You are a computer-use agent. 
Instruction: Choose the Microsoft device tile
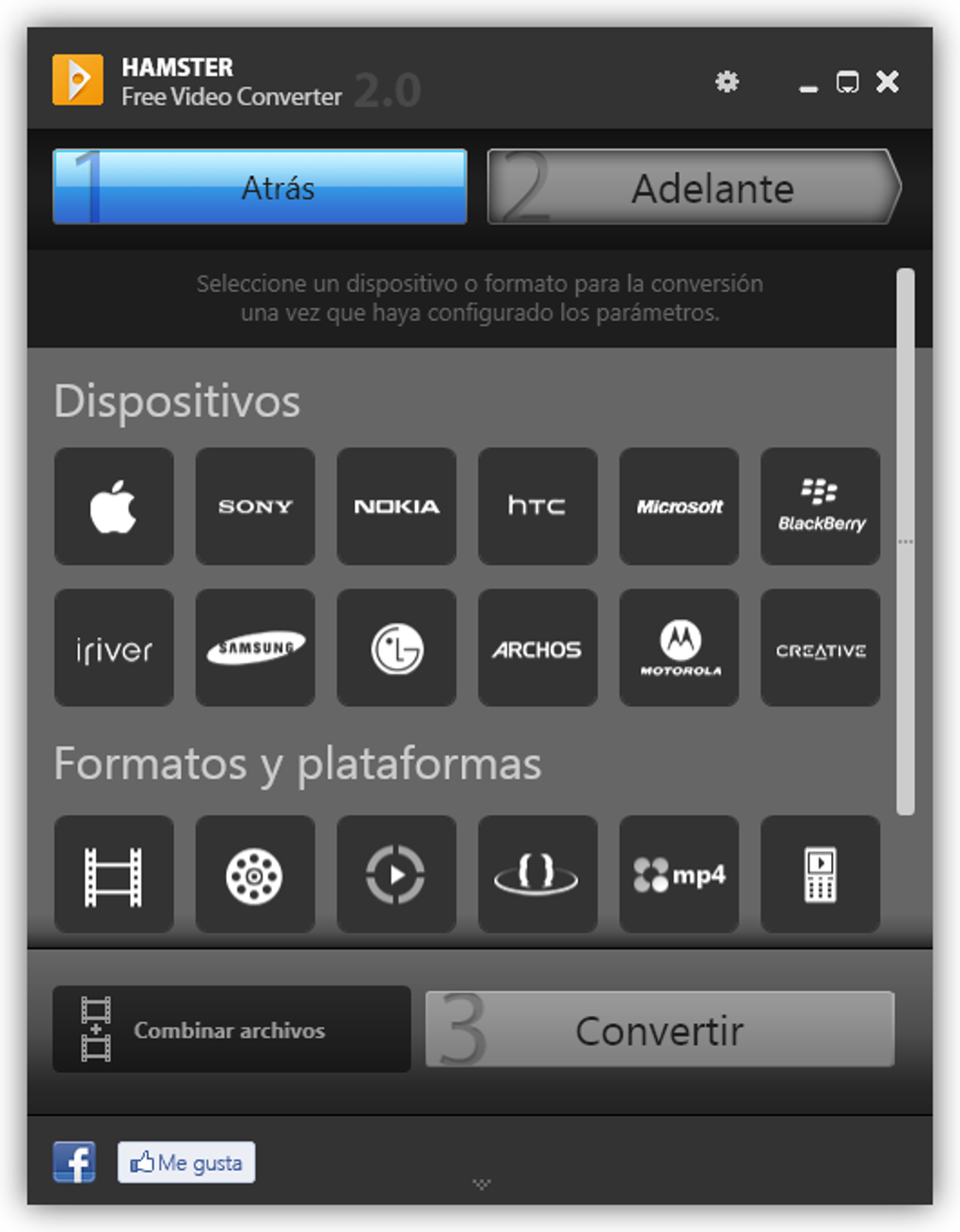tap(679, 506)
